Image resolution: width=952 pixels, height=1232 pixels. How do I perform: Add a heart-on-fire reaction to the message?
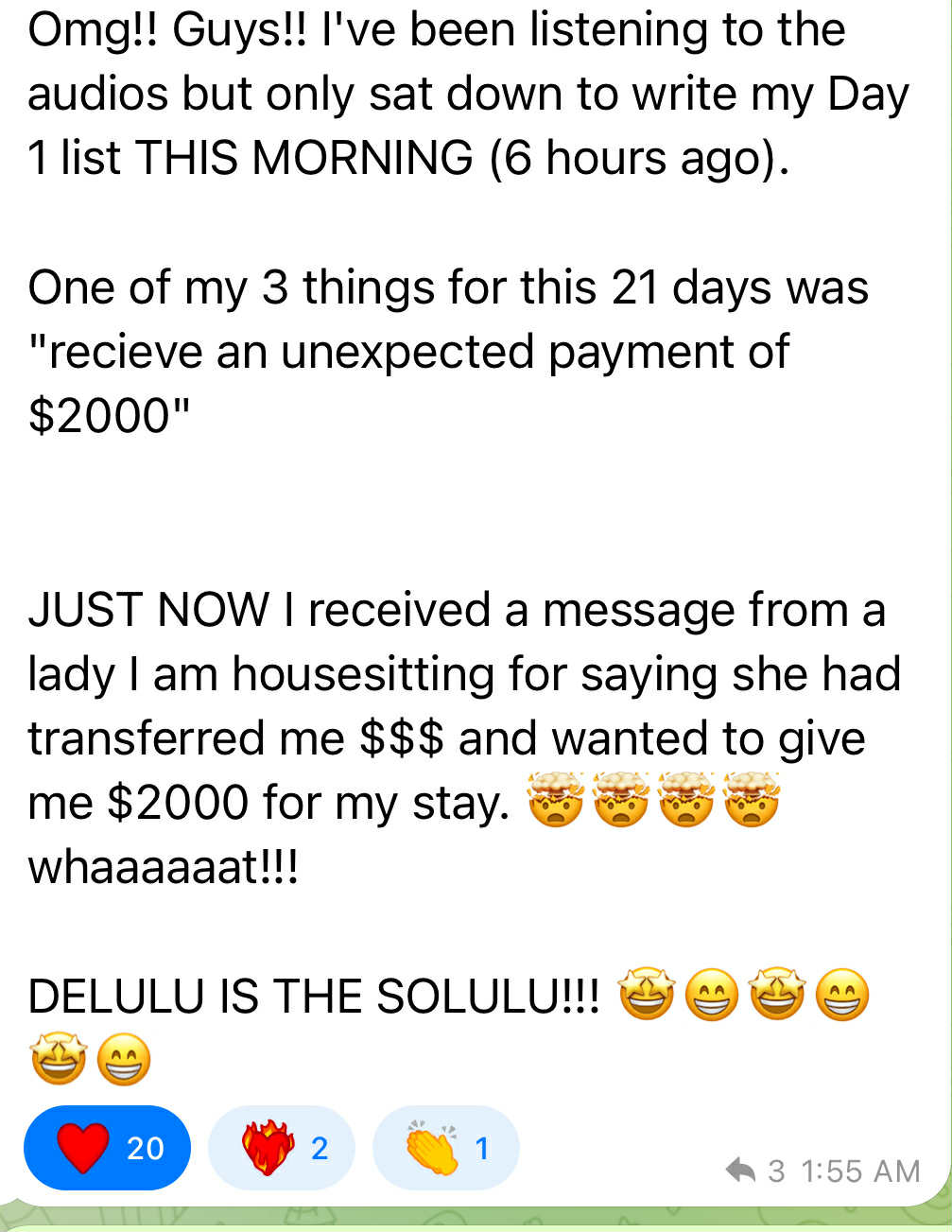[281, 1148]
